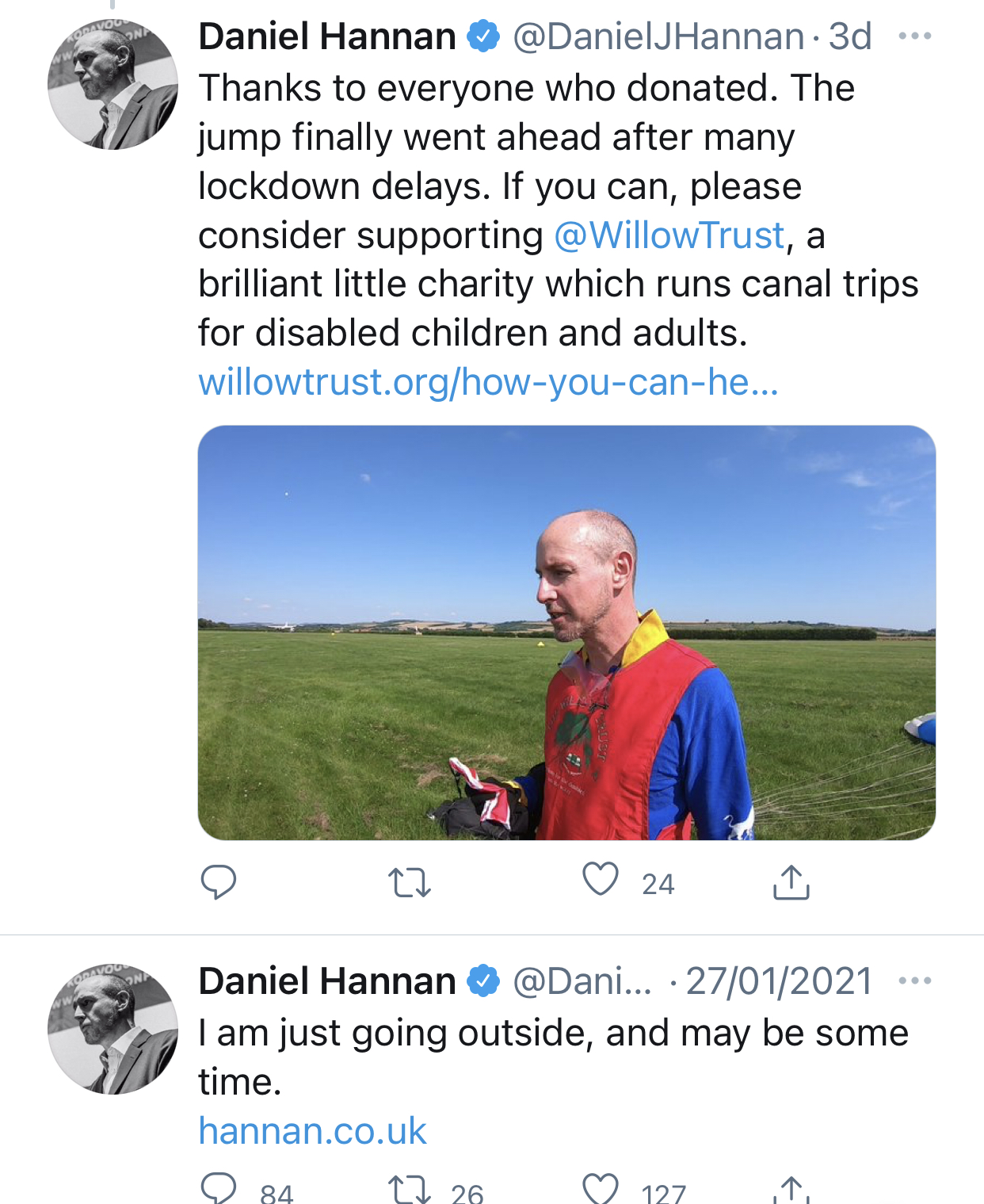The width and height of the screenshot is (984, 1204).
Task: Open the profile picture on the WillowTrust tweet
Action: [x=113, y=85]
